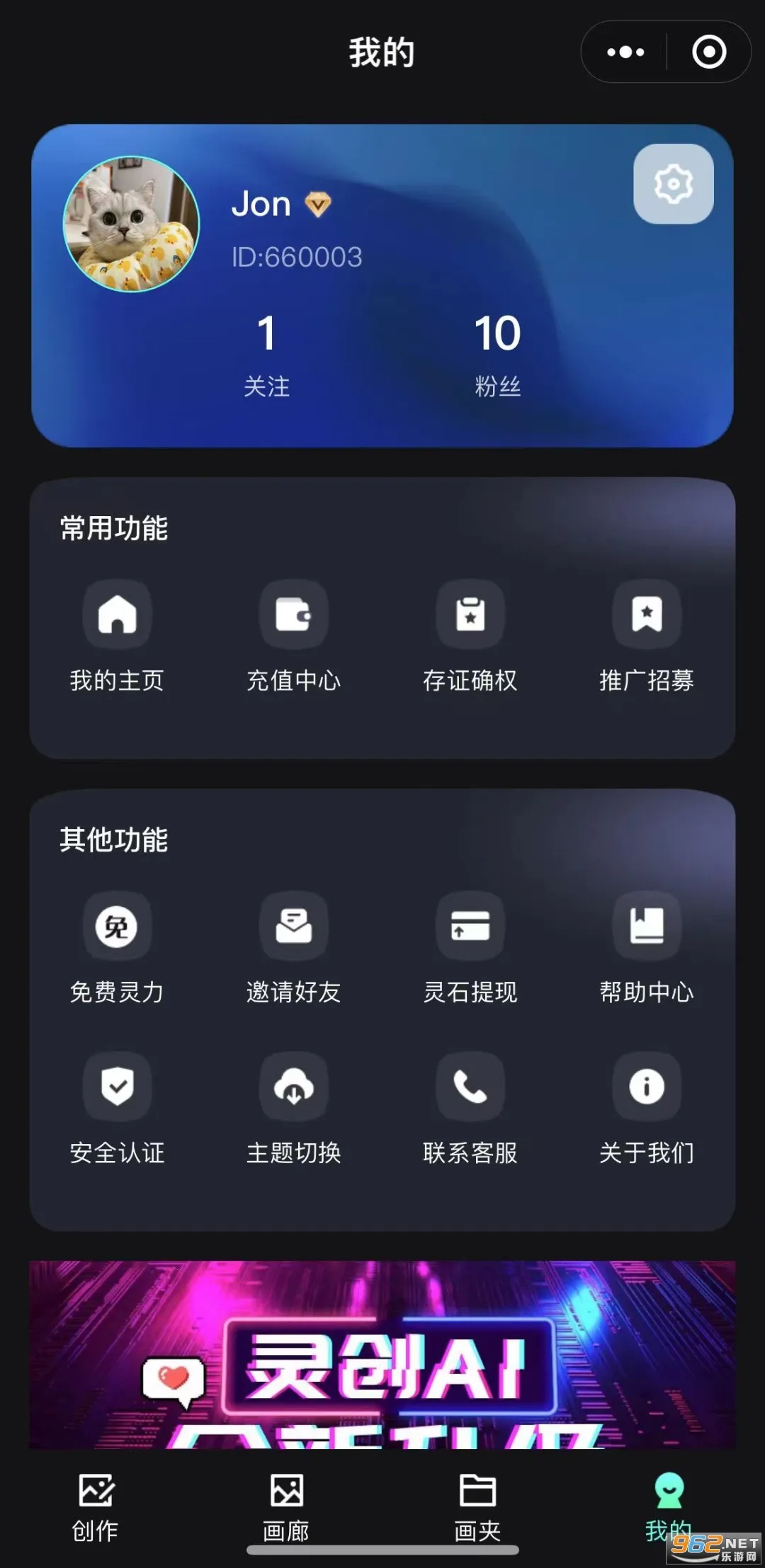
Task: Open 灵石提现 withdrawal feature
Action: pyautogui.click(x=470, y=952)
